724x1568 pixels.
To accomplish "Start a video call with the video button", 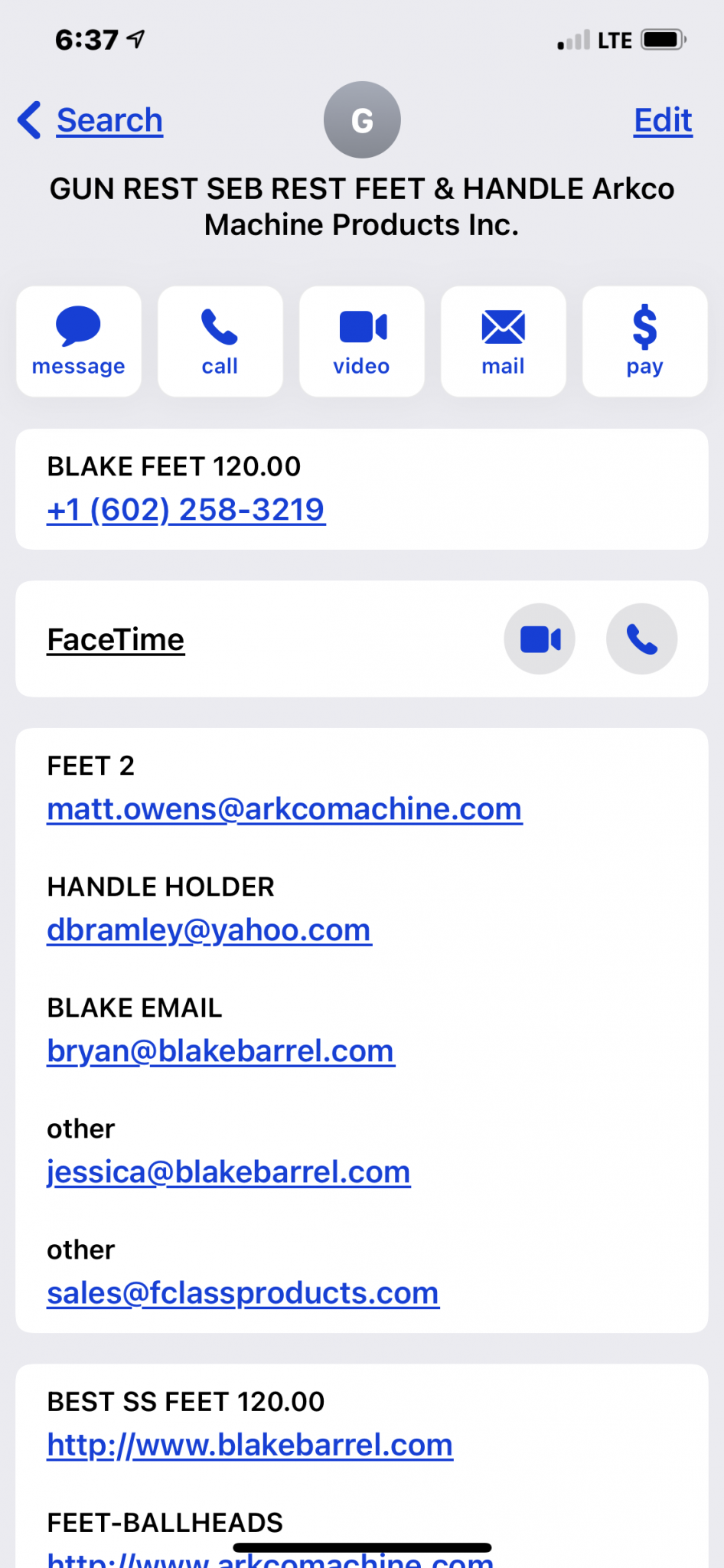I will [362, 341].
